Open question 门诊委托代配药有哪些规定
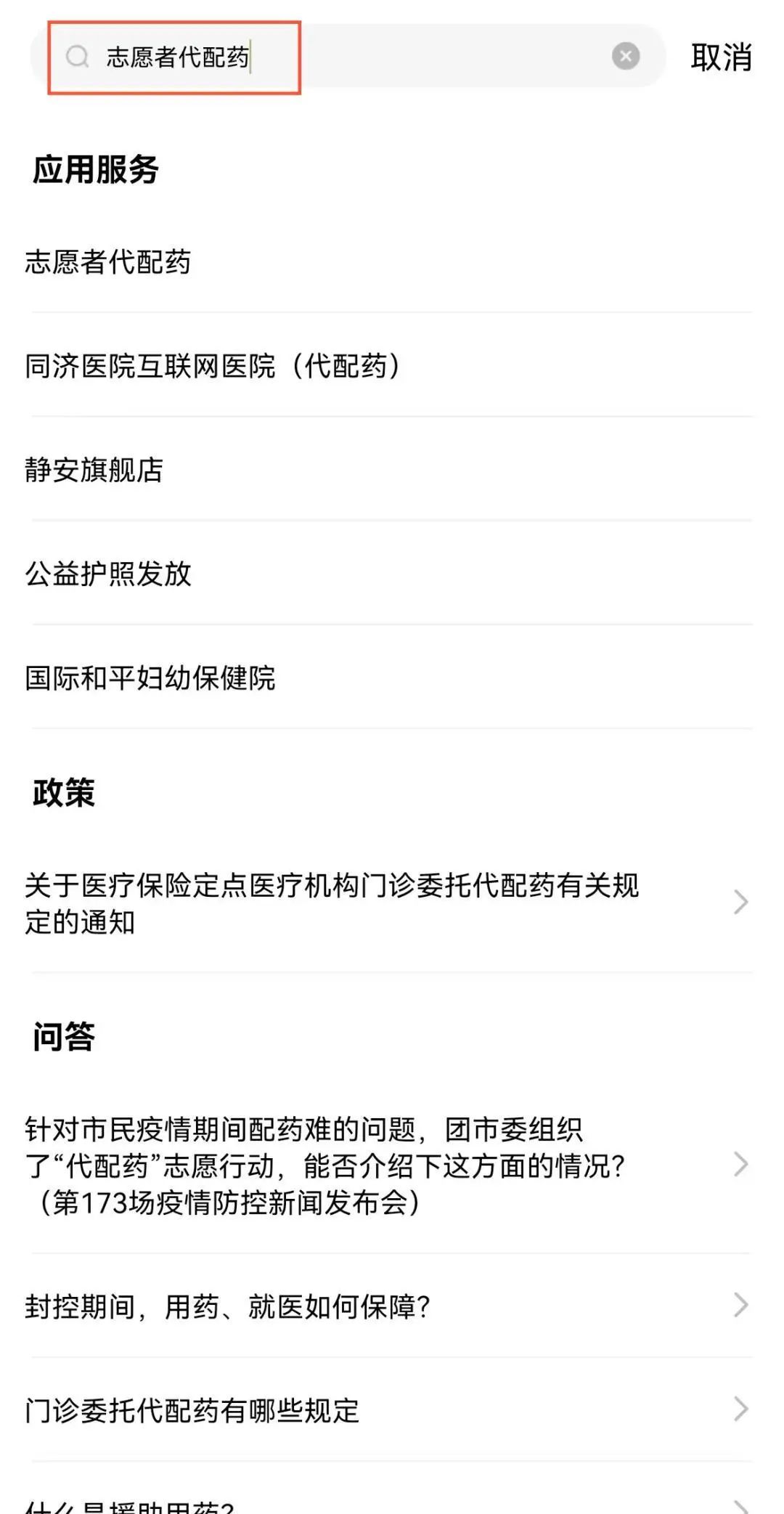The height and width of the screenshot is (1514, 784). coord(193,1409)
